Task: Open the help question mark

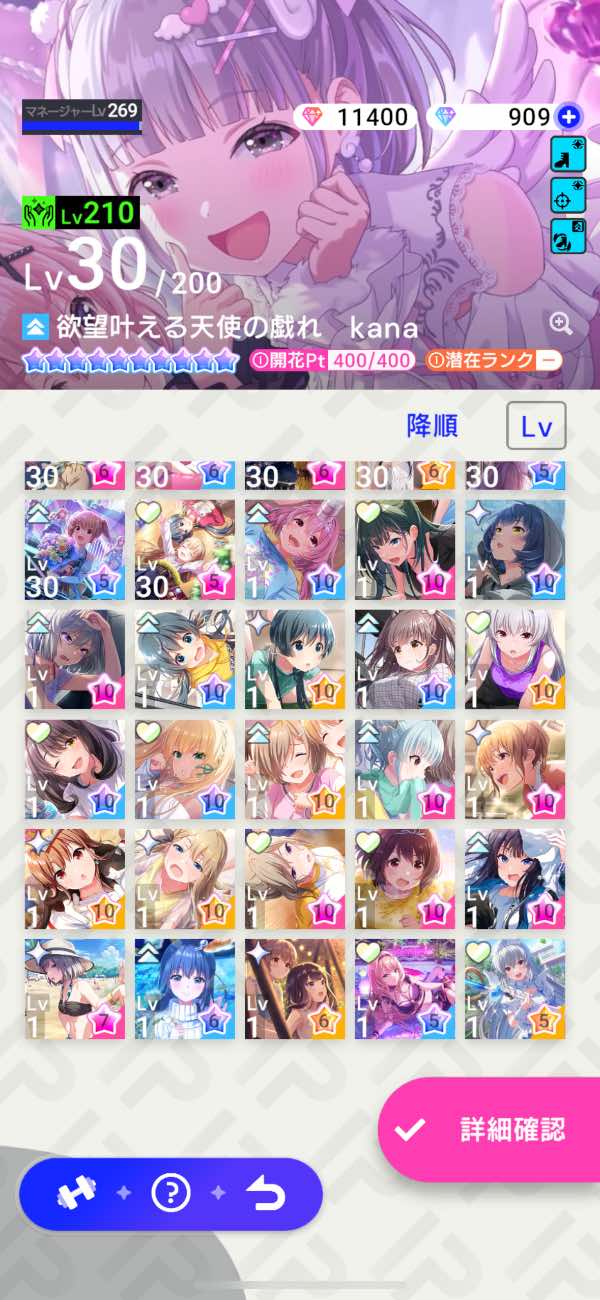Action: coord(171,1193)
